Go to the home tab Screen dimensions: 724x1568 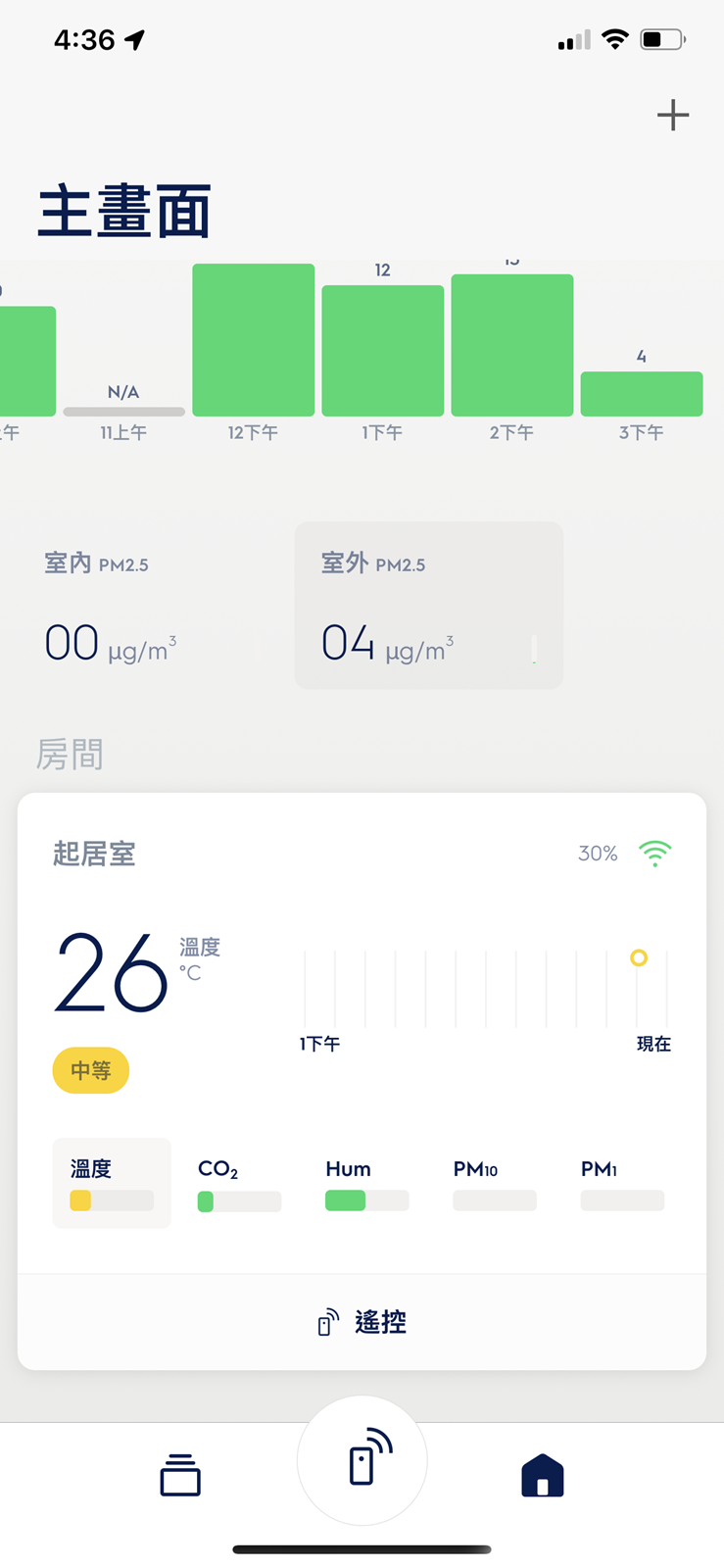click(543, 1476)
